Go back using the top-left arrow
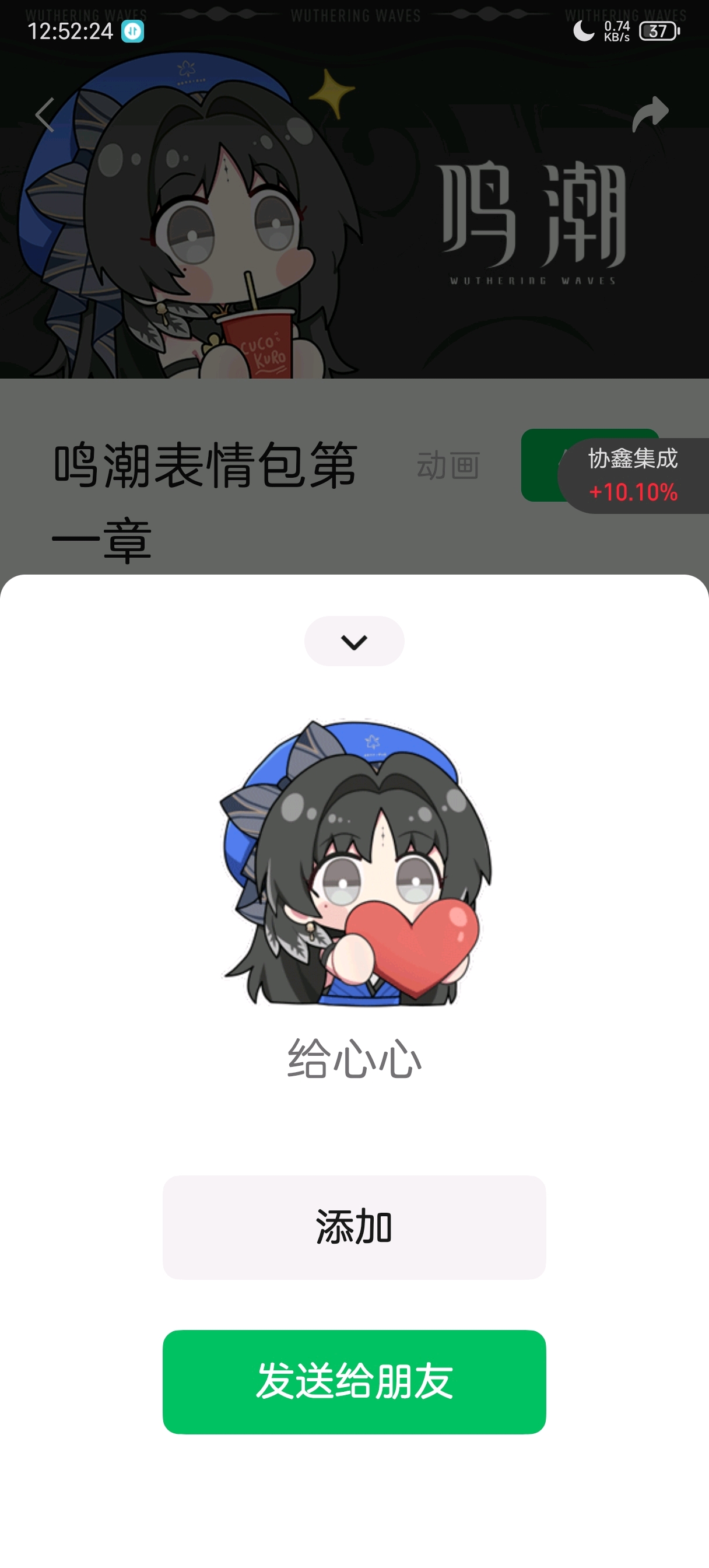709x1568 pixels. [45, 114]
